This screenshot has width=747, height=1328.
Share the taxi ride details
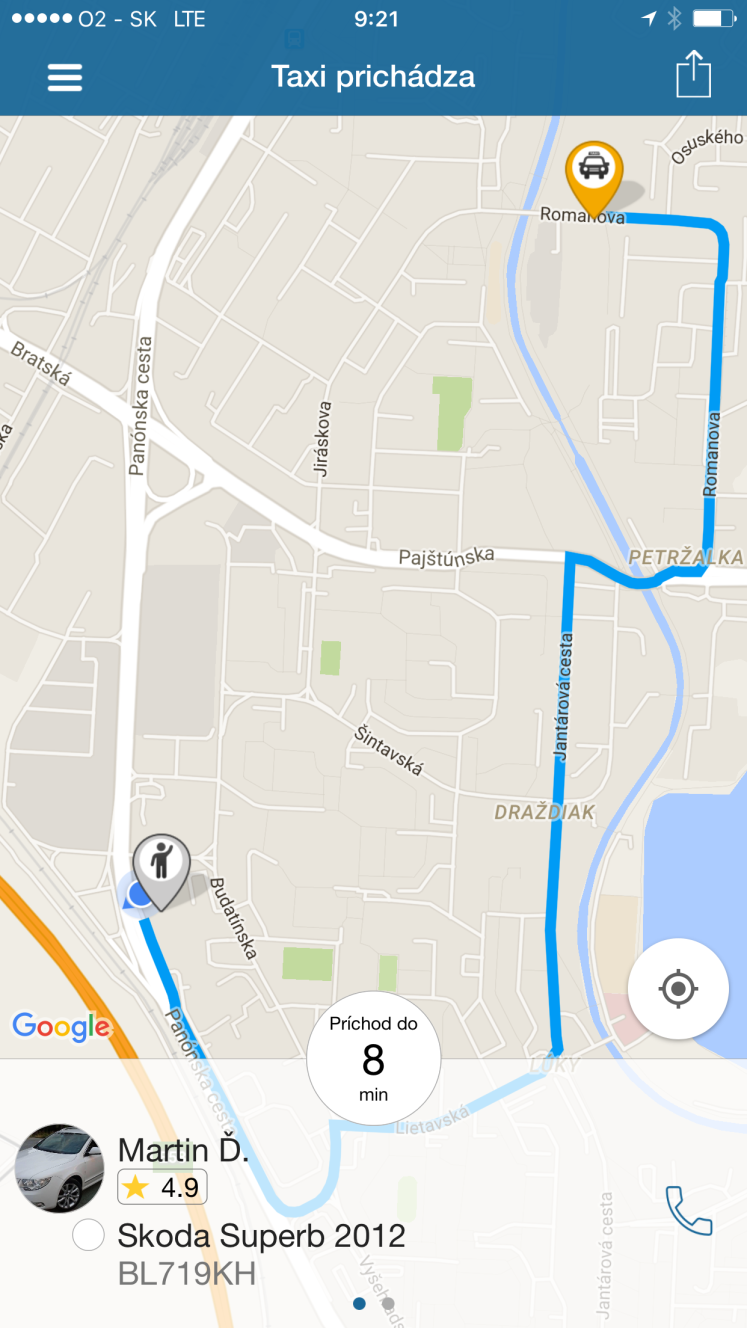click(693, 74)
